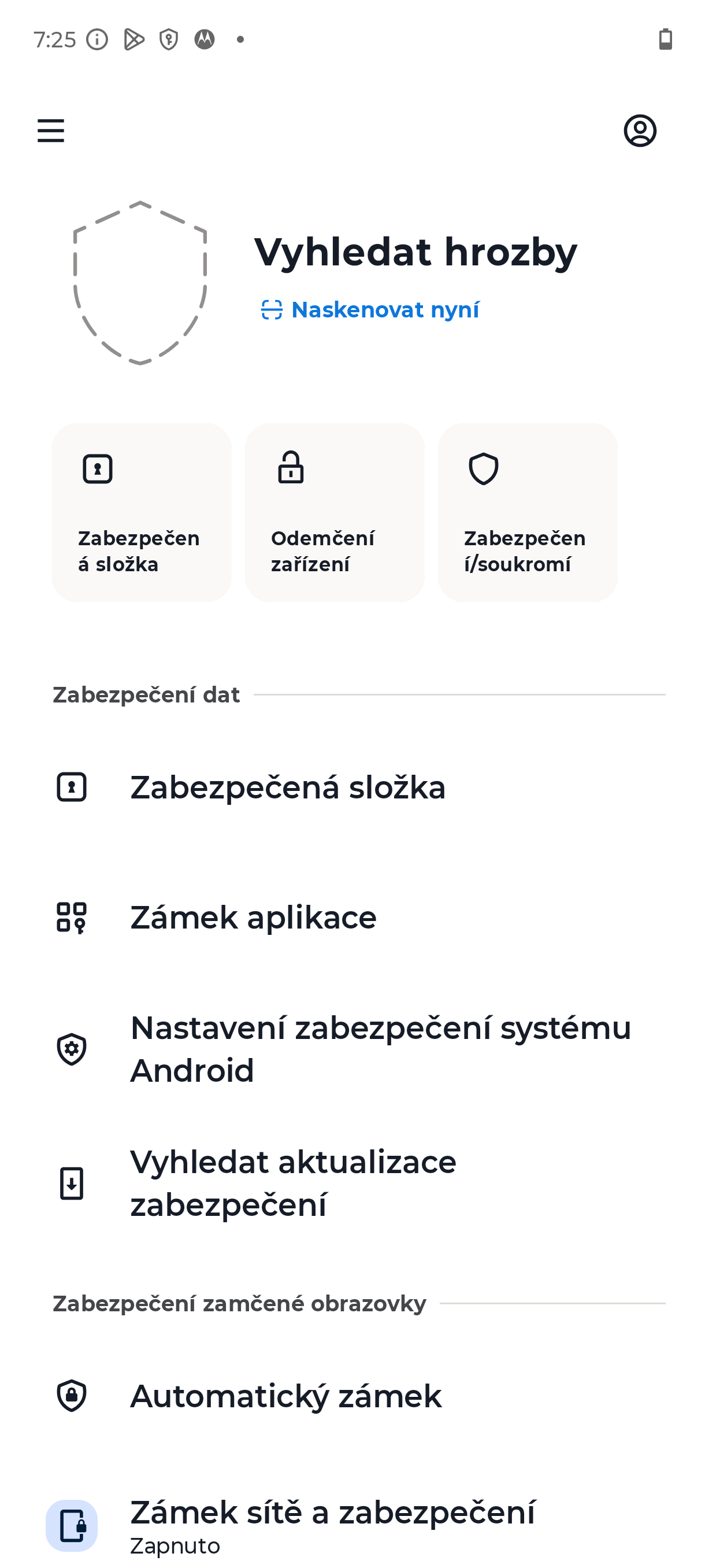The image size is (705, 1568).
Task: Open Zabezpečená složka in the data security list
Action: 288,787
